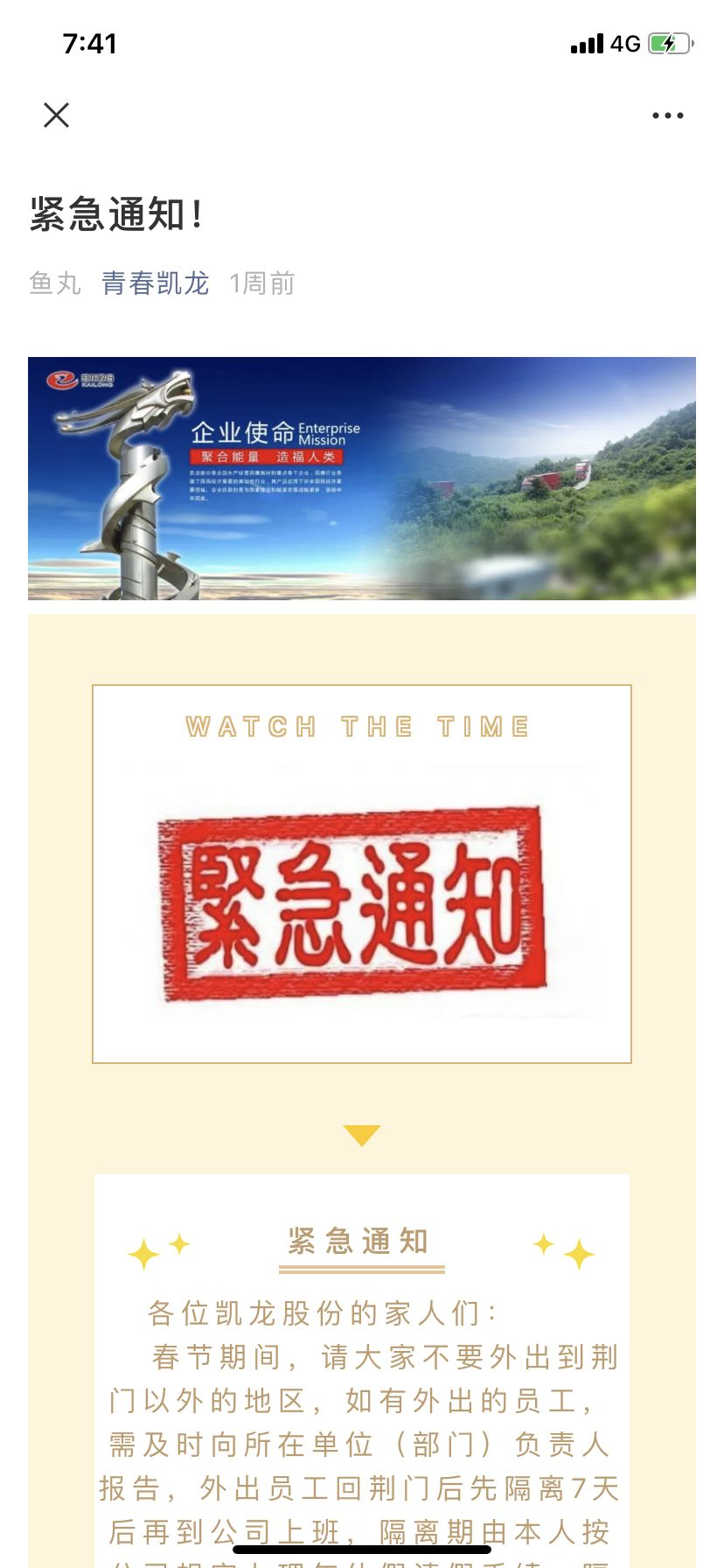The image size is (724, 1568).
Task: View the enterprise mission banner image
Action: coord(362,478)
